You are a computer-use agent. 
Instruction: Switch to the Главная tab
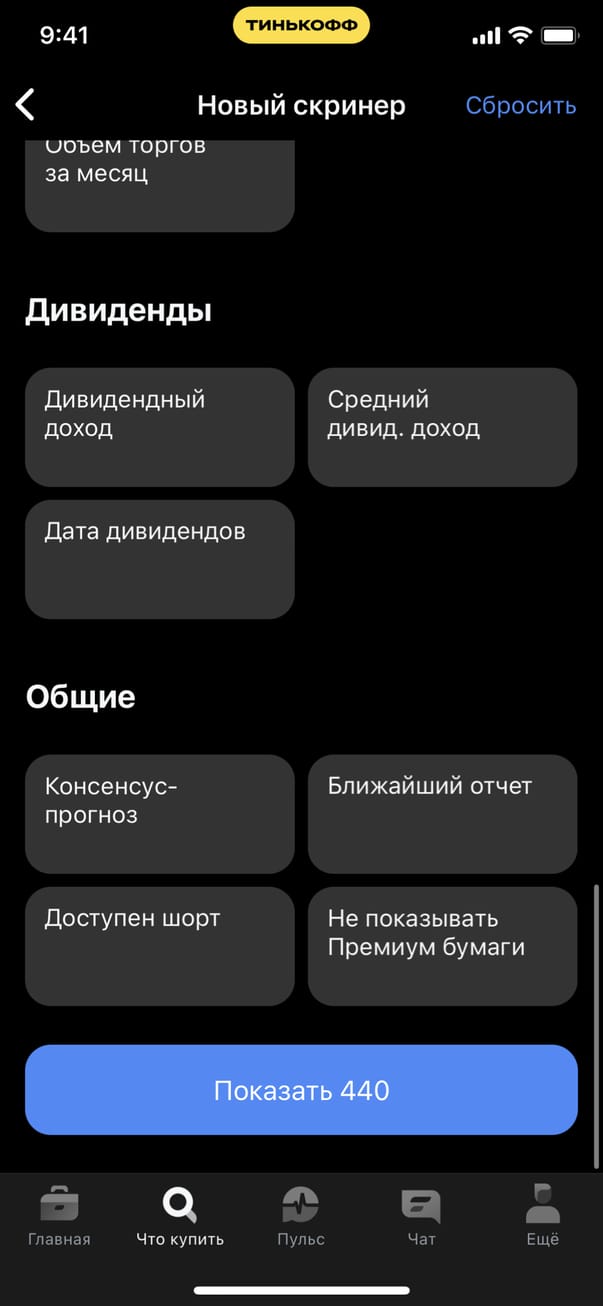(x=59, y=1215)
